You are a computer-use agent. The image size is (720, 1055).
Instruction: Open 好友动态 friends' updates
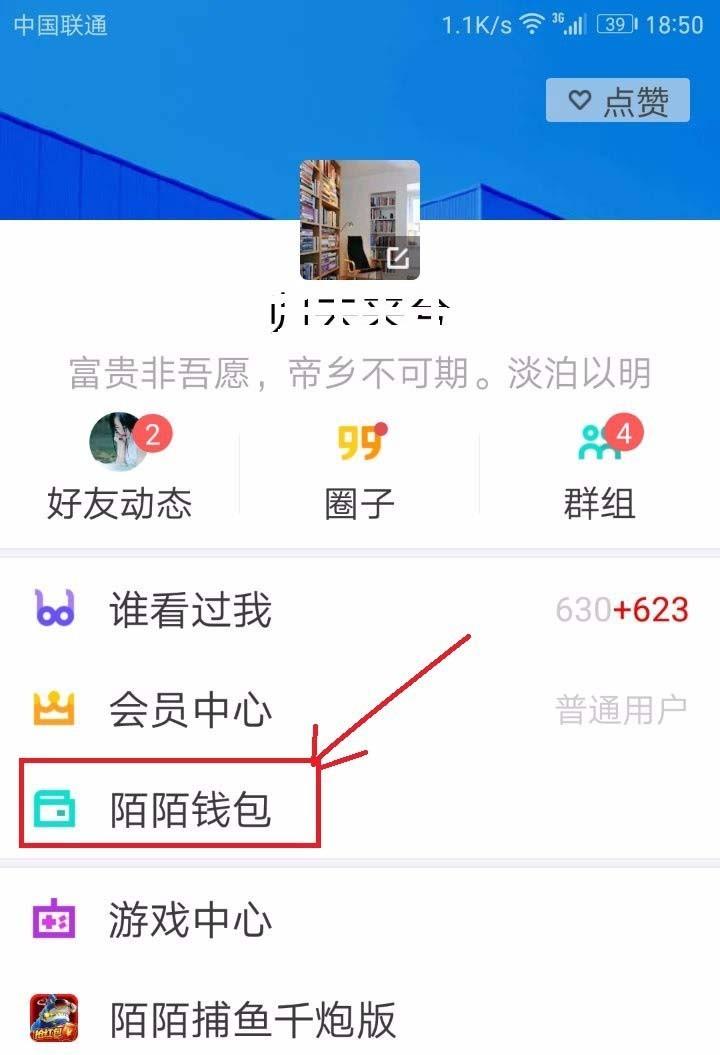119,470
